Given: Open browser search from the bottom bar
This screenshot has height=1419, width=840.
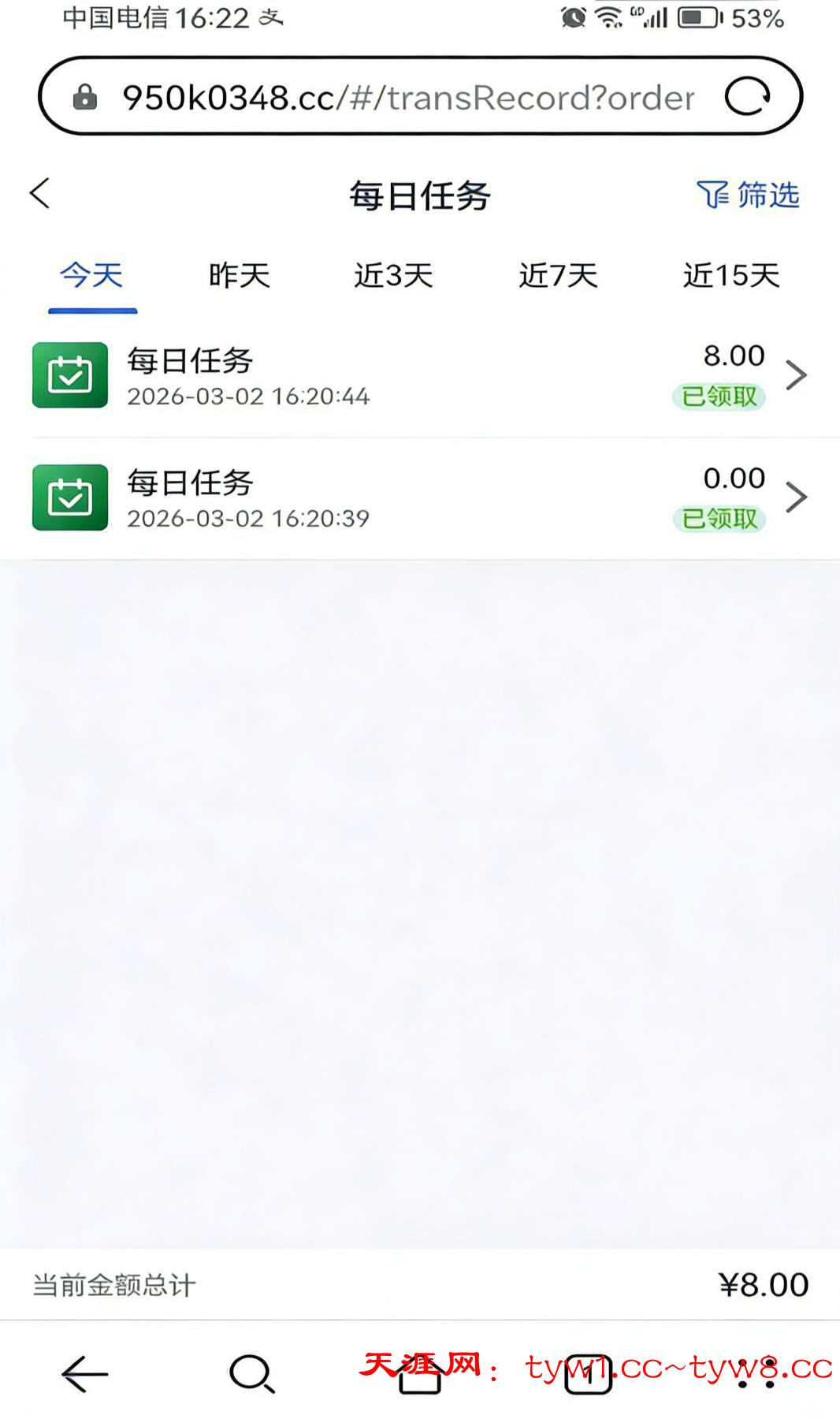Looking at the screenshot, I should pyautogui.click(x=251, y=1374).
